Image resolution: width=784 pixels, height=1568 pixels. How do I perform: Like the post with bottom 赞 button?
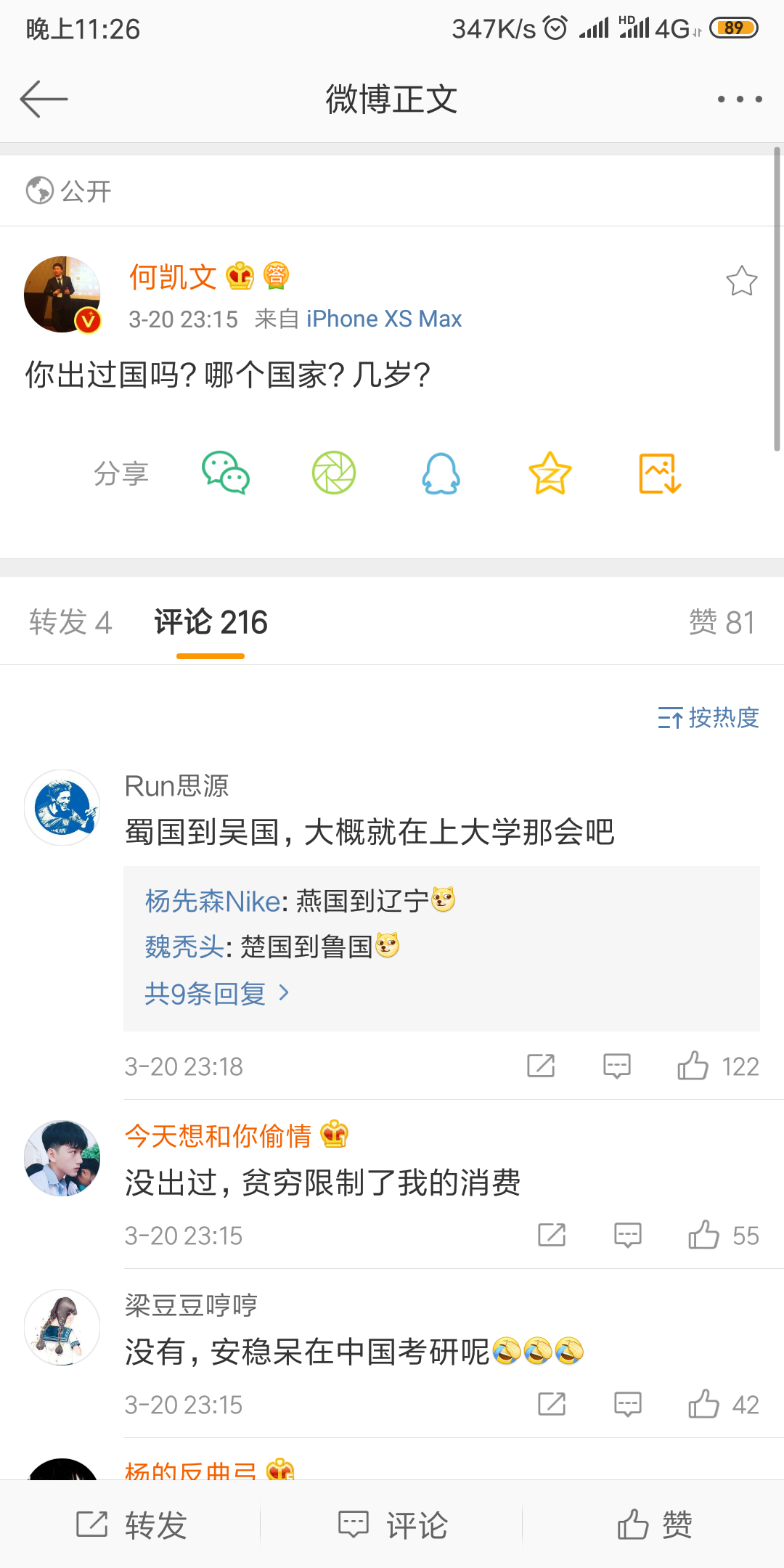(x=654, y=1524)
